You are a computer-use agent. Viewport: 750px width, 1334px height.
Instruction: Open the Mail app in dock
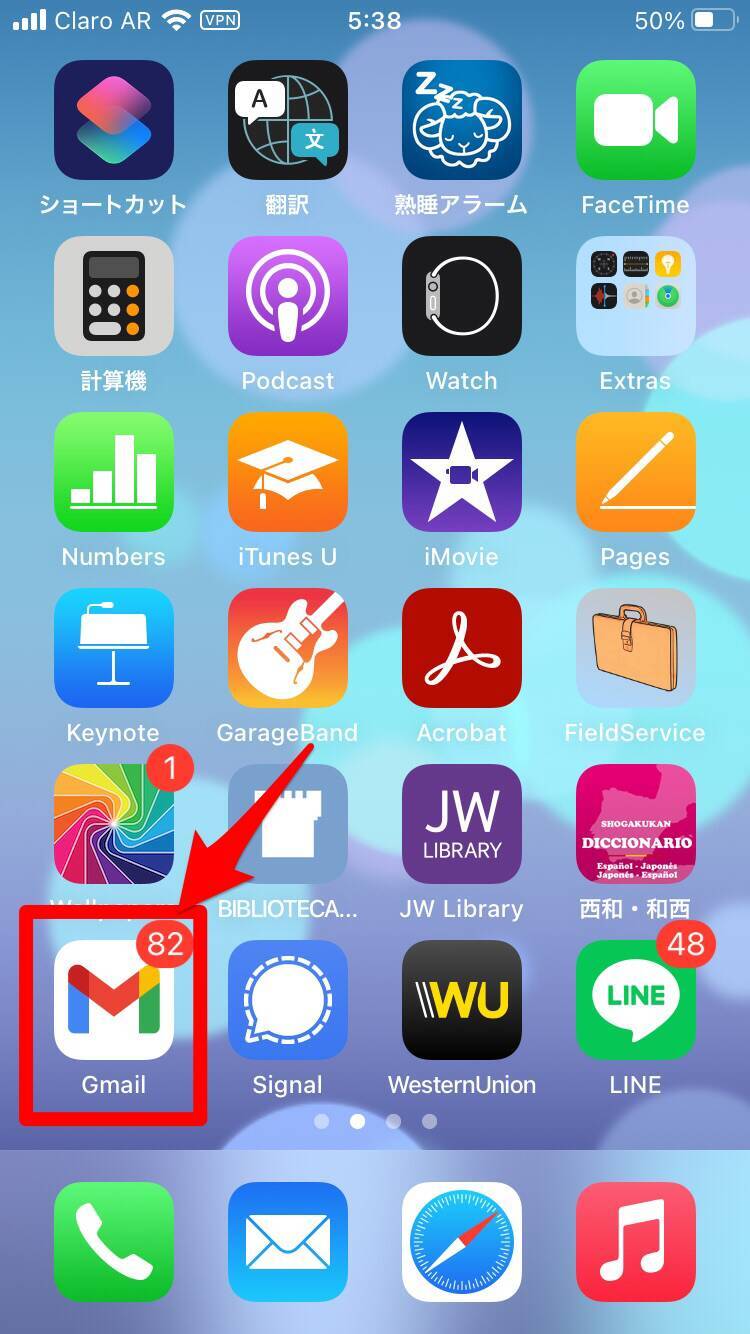pyautogui.click(x=287, y=1241)
